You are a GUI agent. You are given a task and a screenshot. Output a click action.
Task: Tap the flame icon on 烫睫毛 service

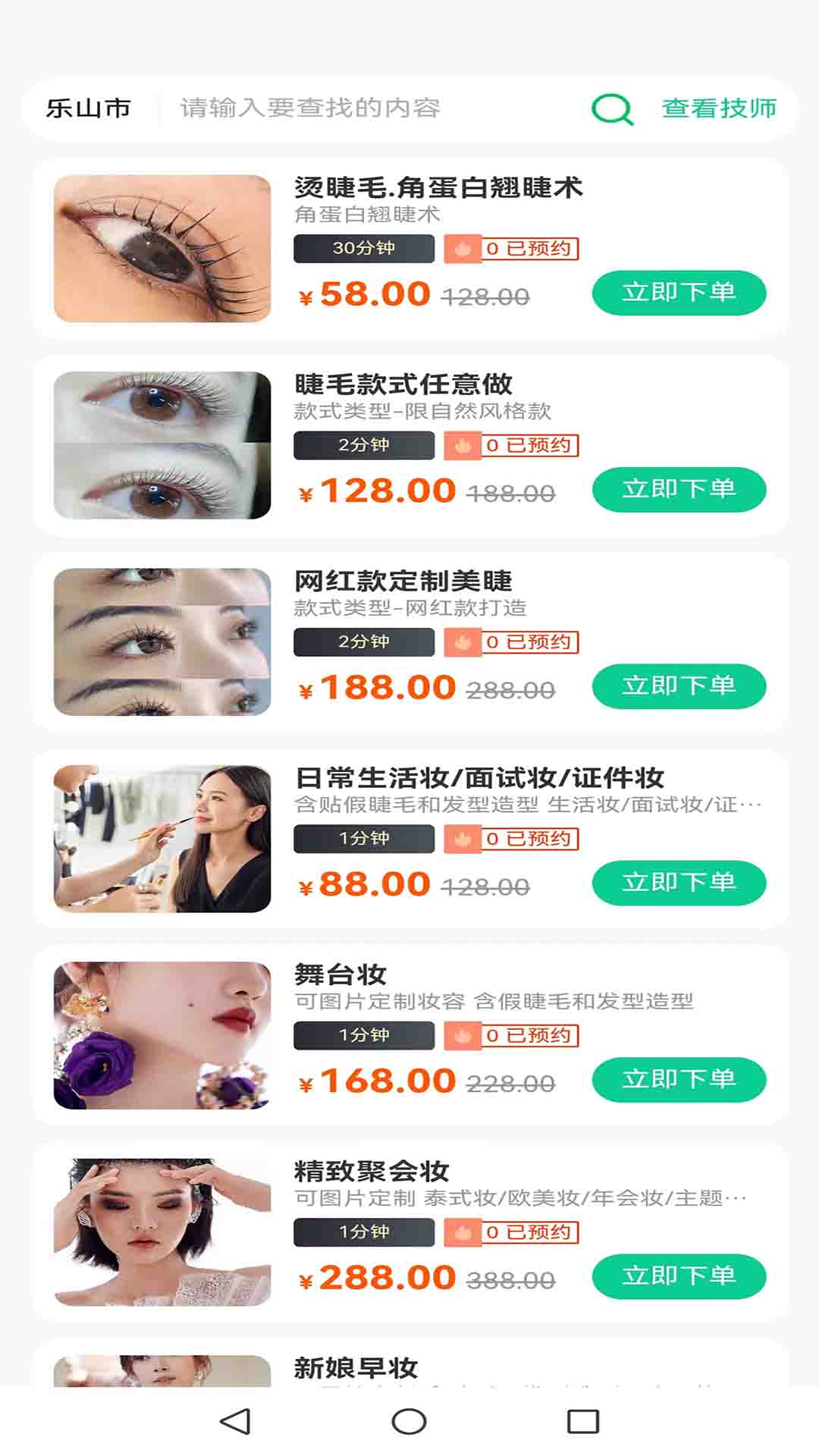[464, 248]
